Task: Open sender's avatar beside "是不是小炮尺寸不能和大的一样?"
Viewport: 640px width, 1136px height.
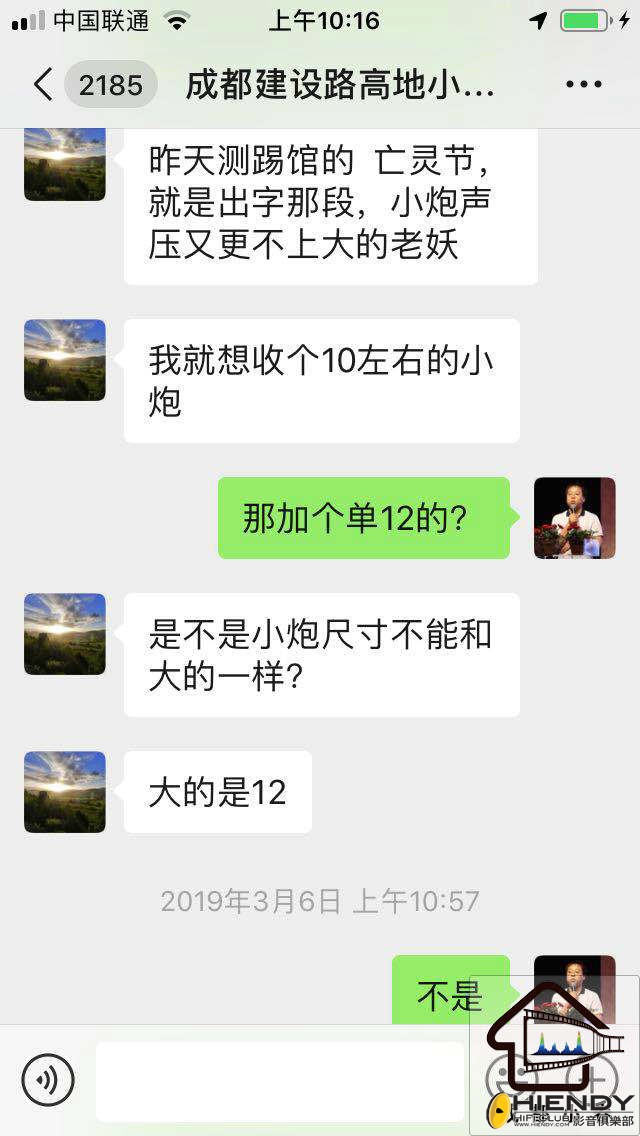Action: click(65, 634)
